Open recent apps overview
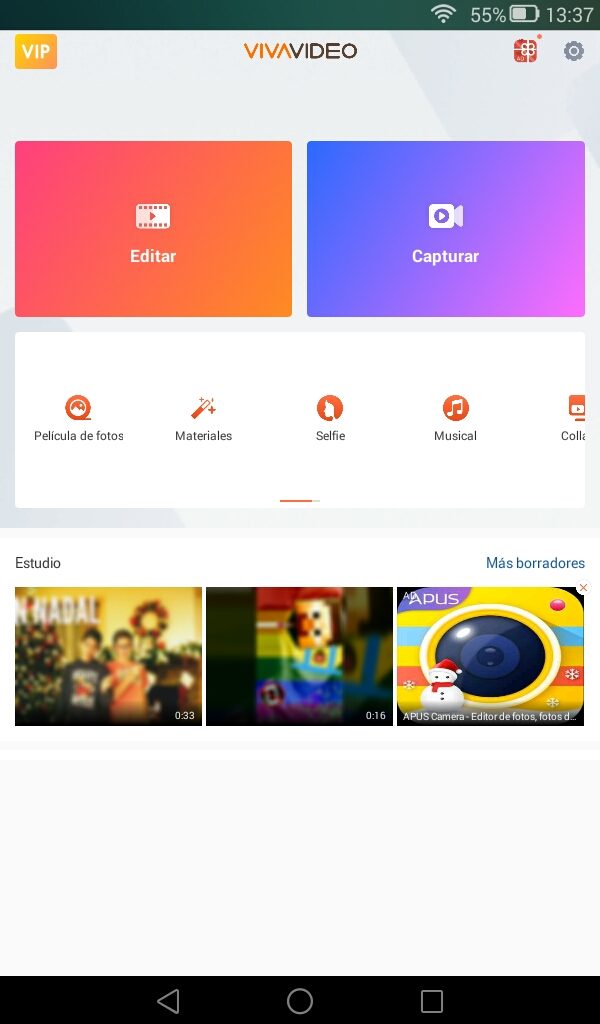The width and height of the screenshot is (600, 1024). tap(431, 1001)
